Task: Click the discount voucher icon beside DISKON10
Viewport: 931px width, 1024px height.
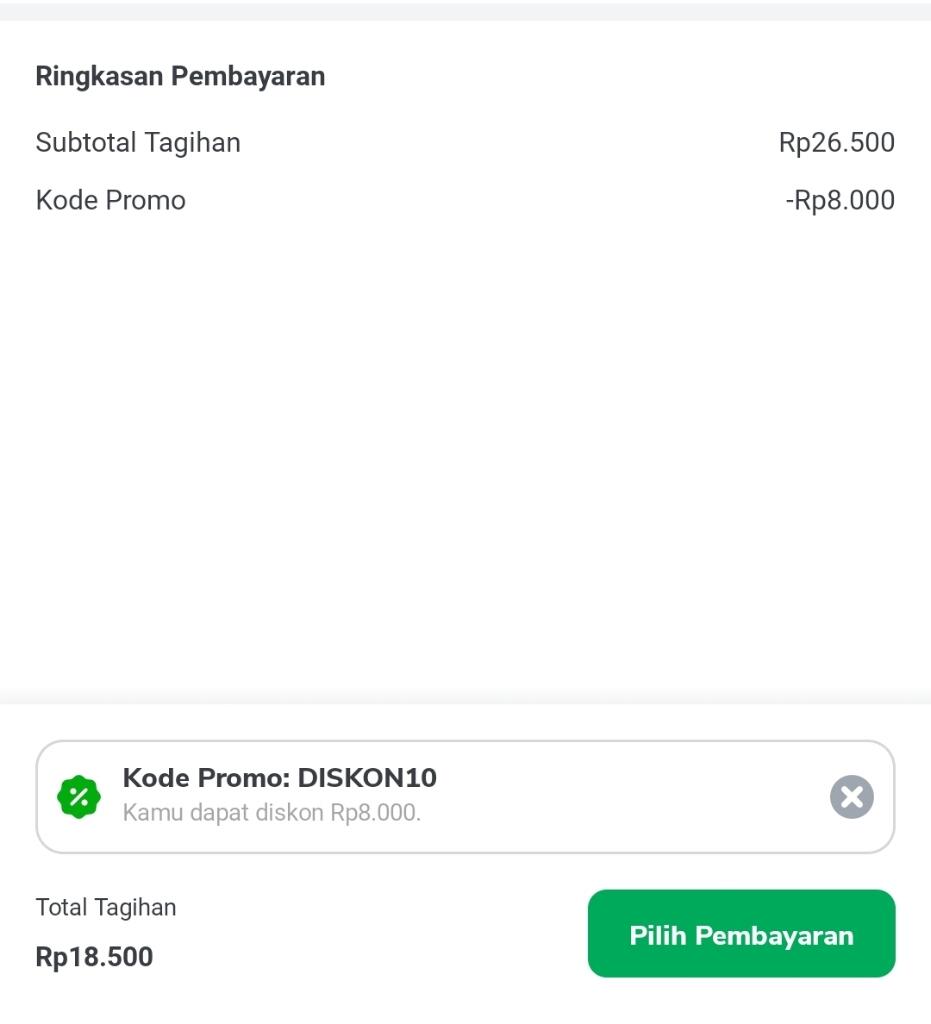Action: pyautogui.click(x=80, y=796)
